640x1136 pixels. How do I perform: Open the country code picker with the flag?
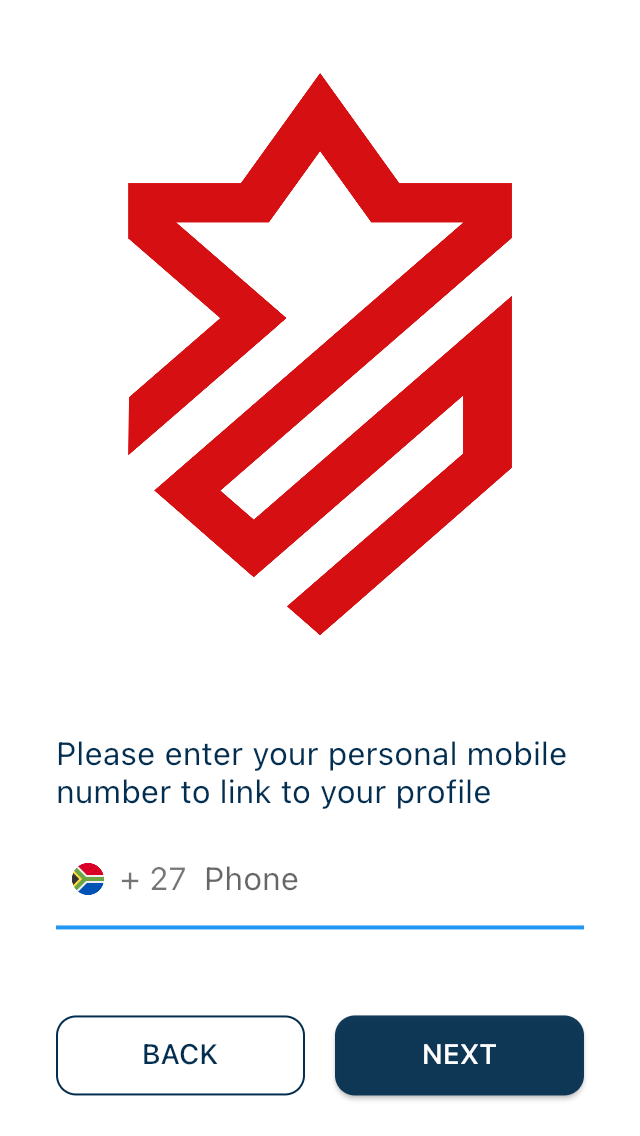pos(88,879)
